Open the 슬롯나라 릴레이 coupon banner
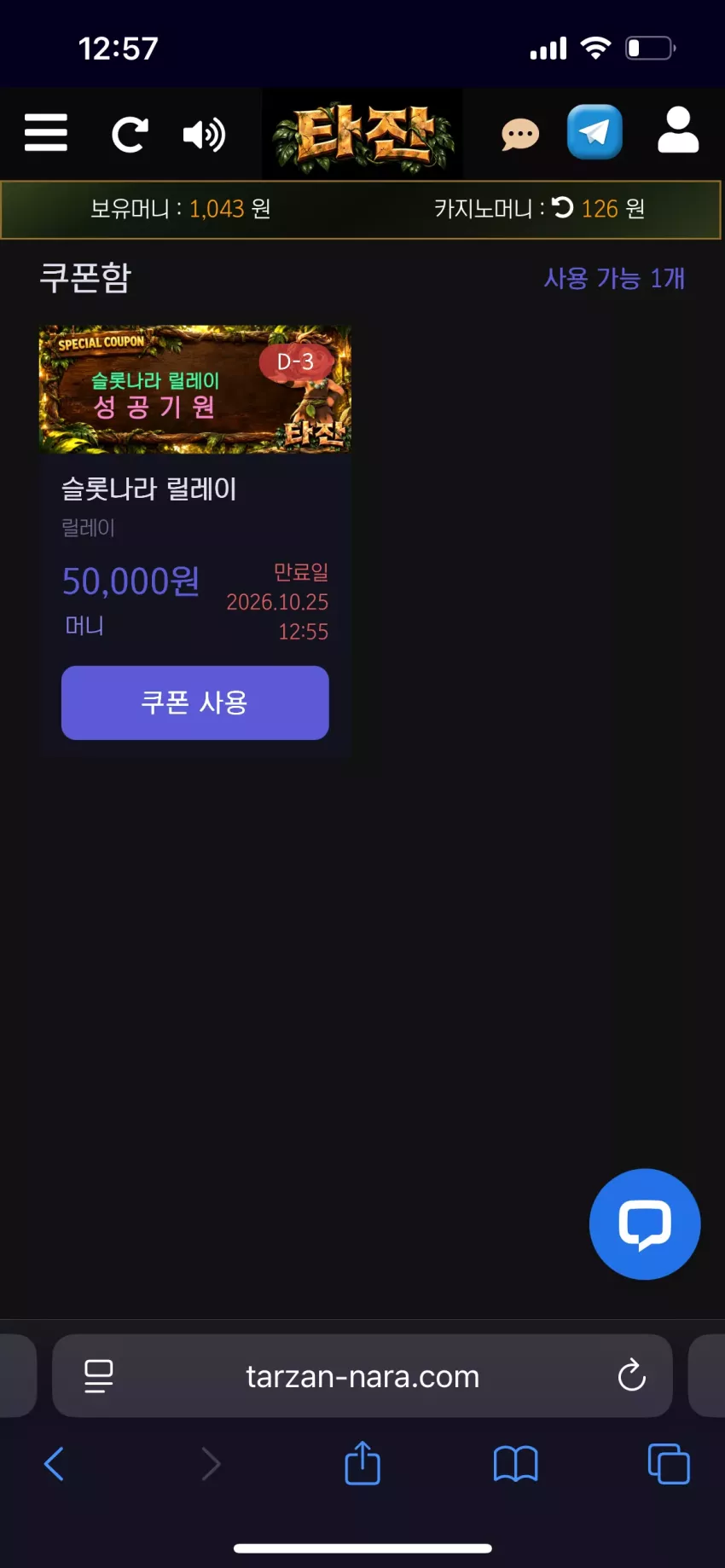725x1568 pixels. pos(195,389)
